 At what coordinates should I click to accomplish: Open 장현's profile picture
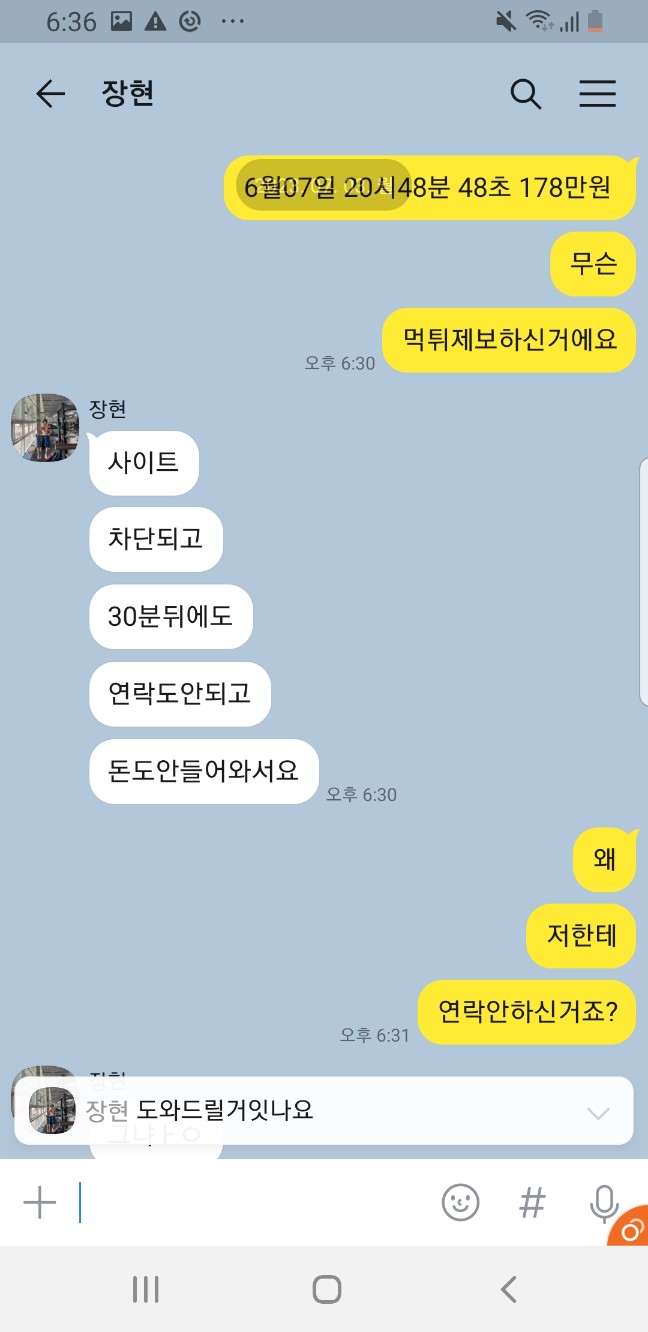[x=45, y=427]
